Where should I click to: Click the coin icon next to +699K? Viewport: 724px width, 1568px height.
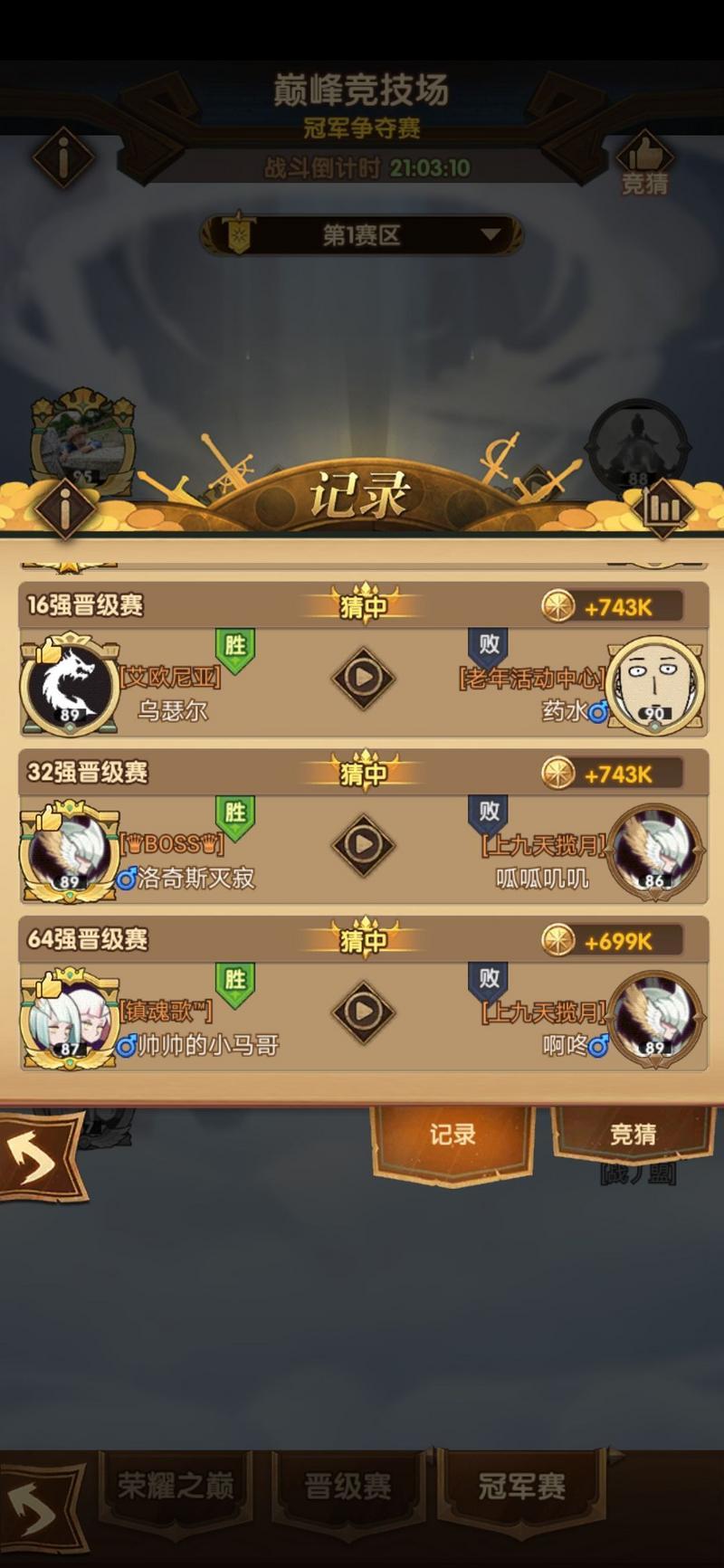tap(558, 939)
